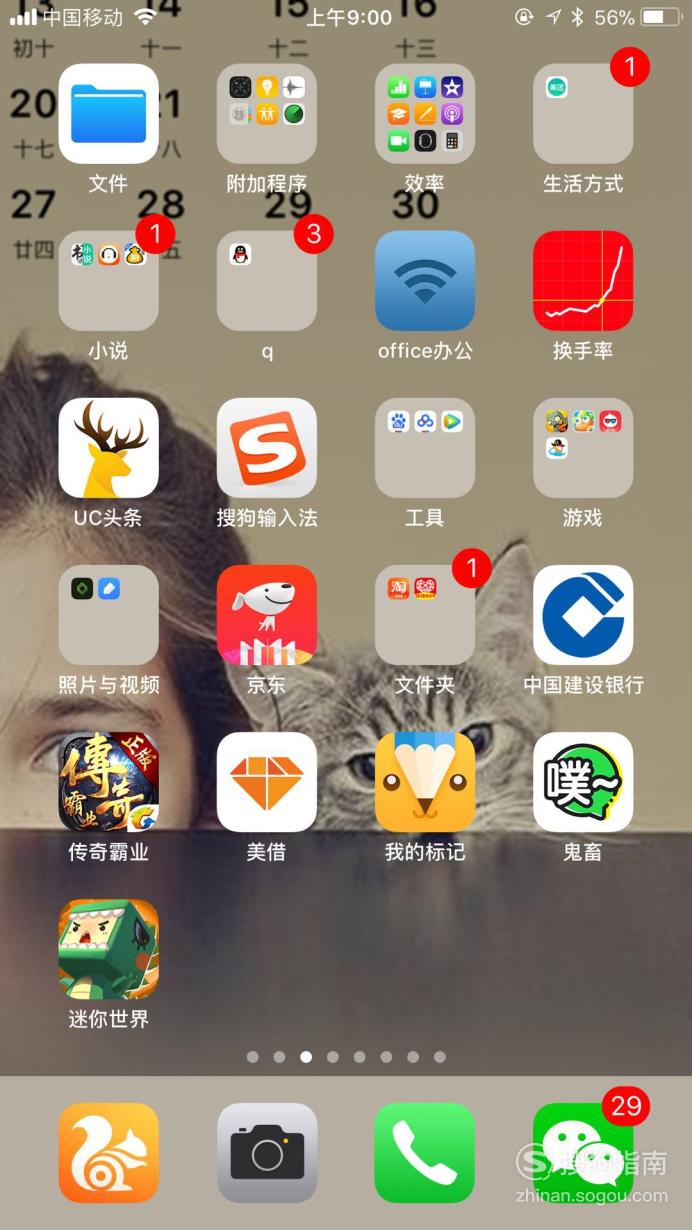
Task: Launch the office办公 app
Action: [x=424, y=281]
